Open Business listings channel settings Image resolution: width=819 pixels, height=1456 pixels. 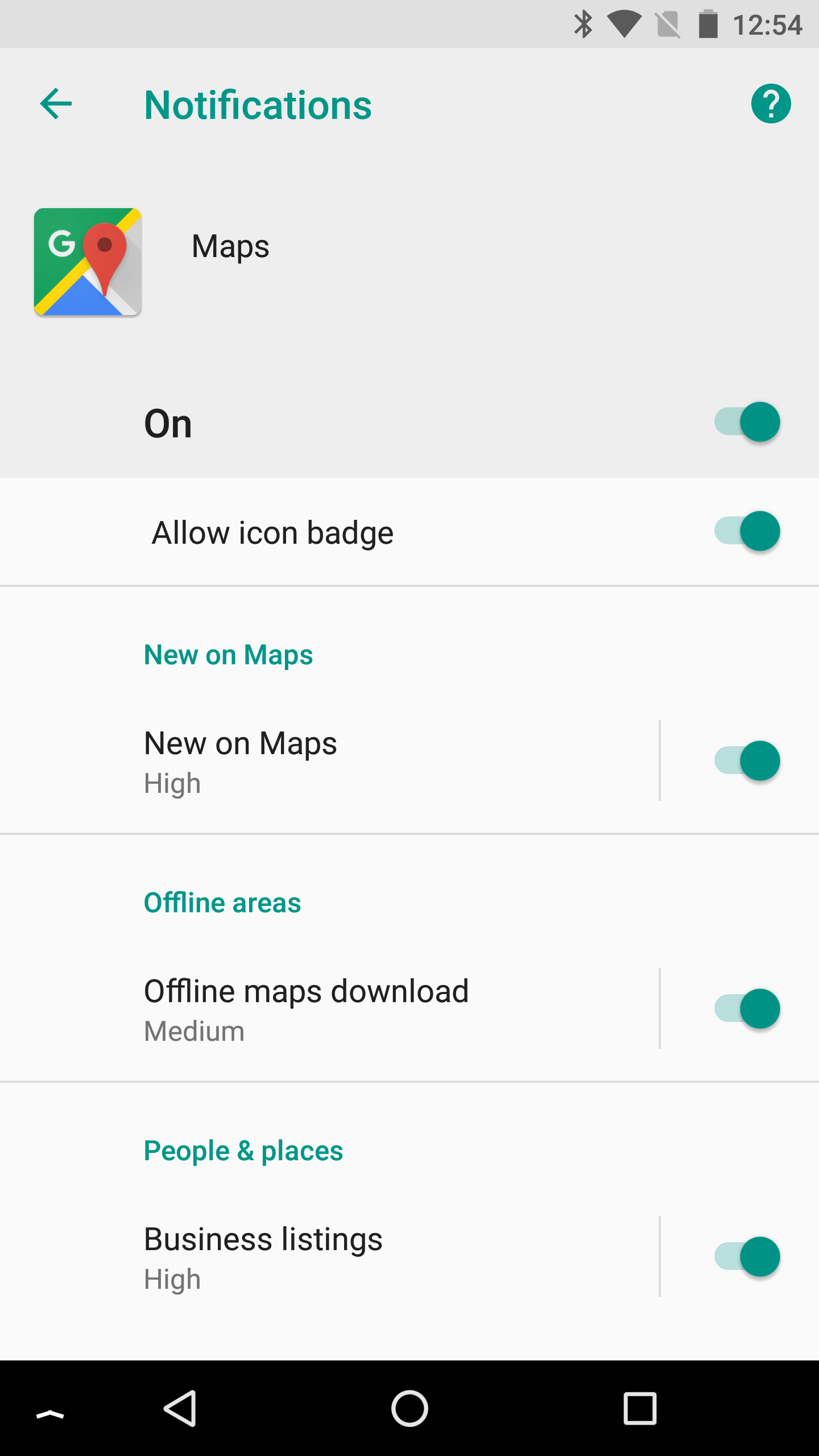click(329, 1256)
